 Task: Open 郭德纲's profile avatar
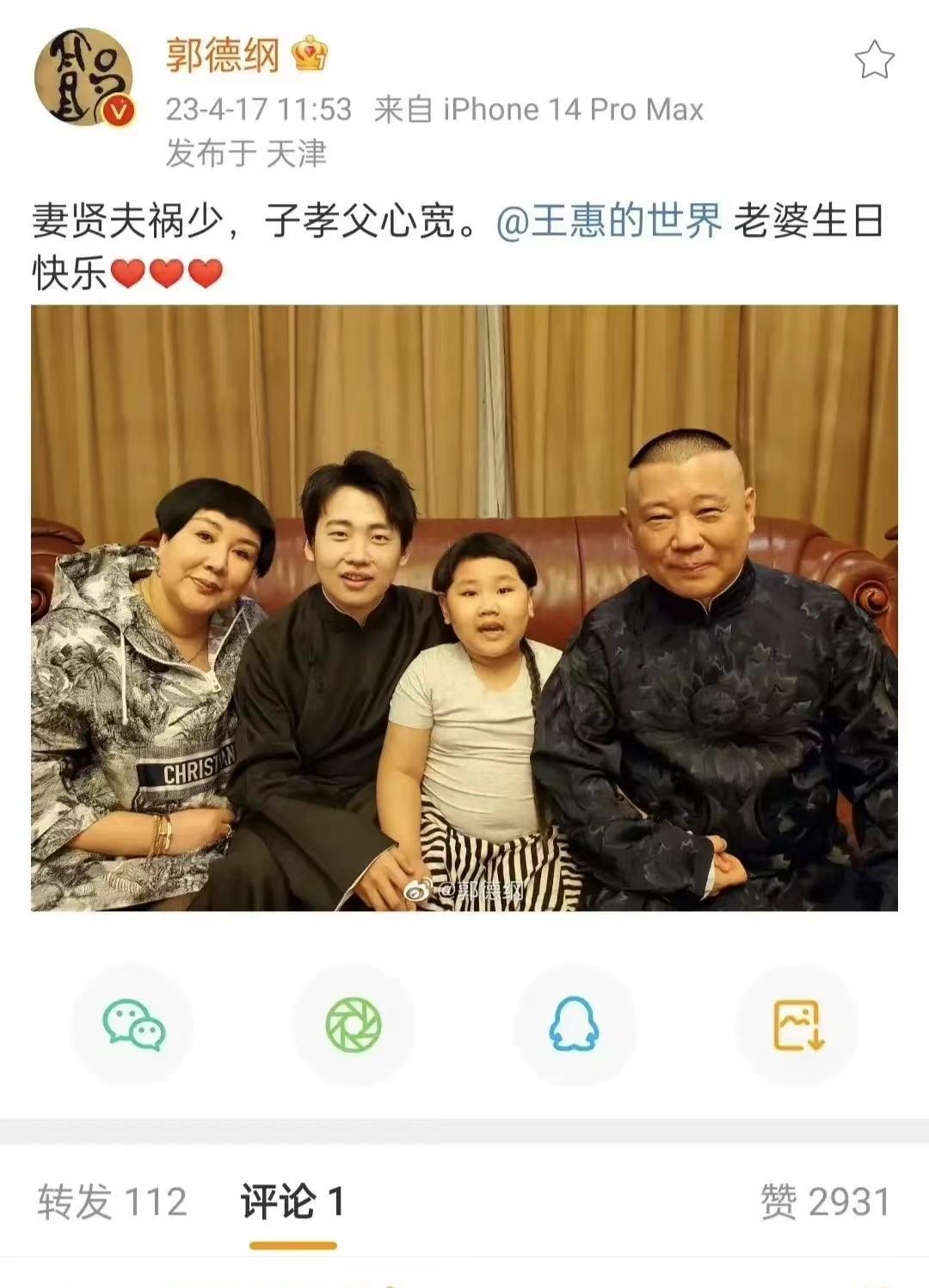click(x=83, y=78)
